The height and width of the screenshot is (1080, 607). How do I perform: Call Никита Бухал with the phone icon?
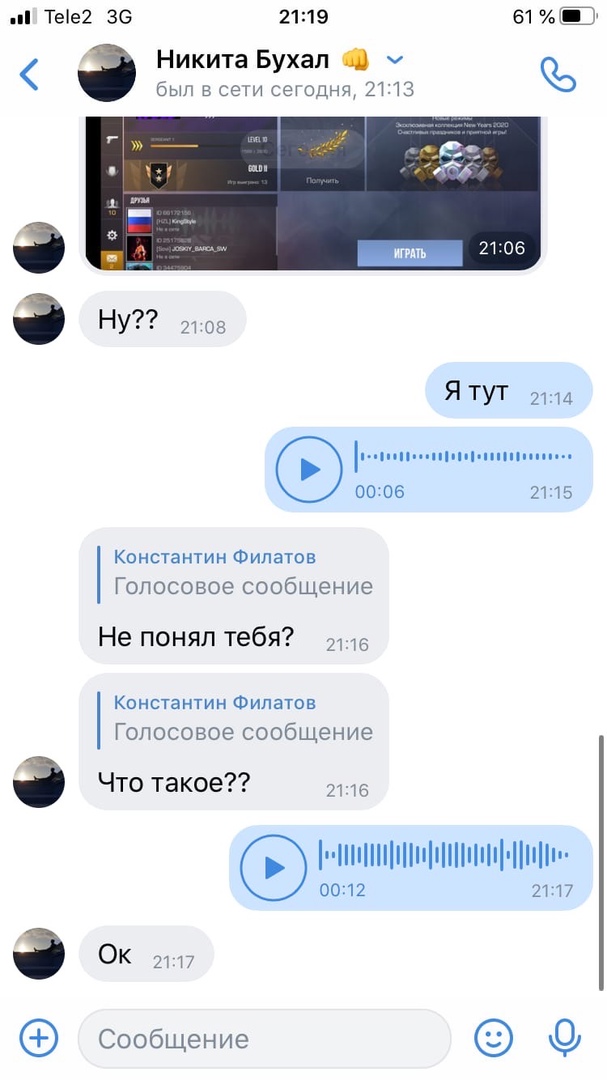pos(558,73)
